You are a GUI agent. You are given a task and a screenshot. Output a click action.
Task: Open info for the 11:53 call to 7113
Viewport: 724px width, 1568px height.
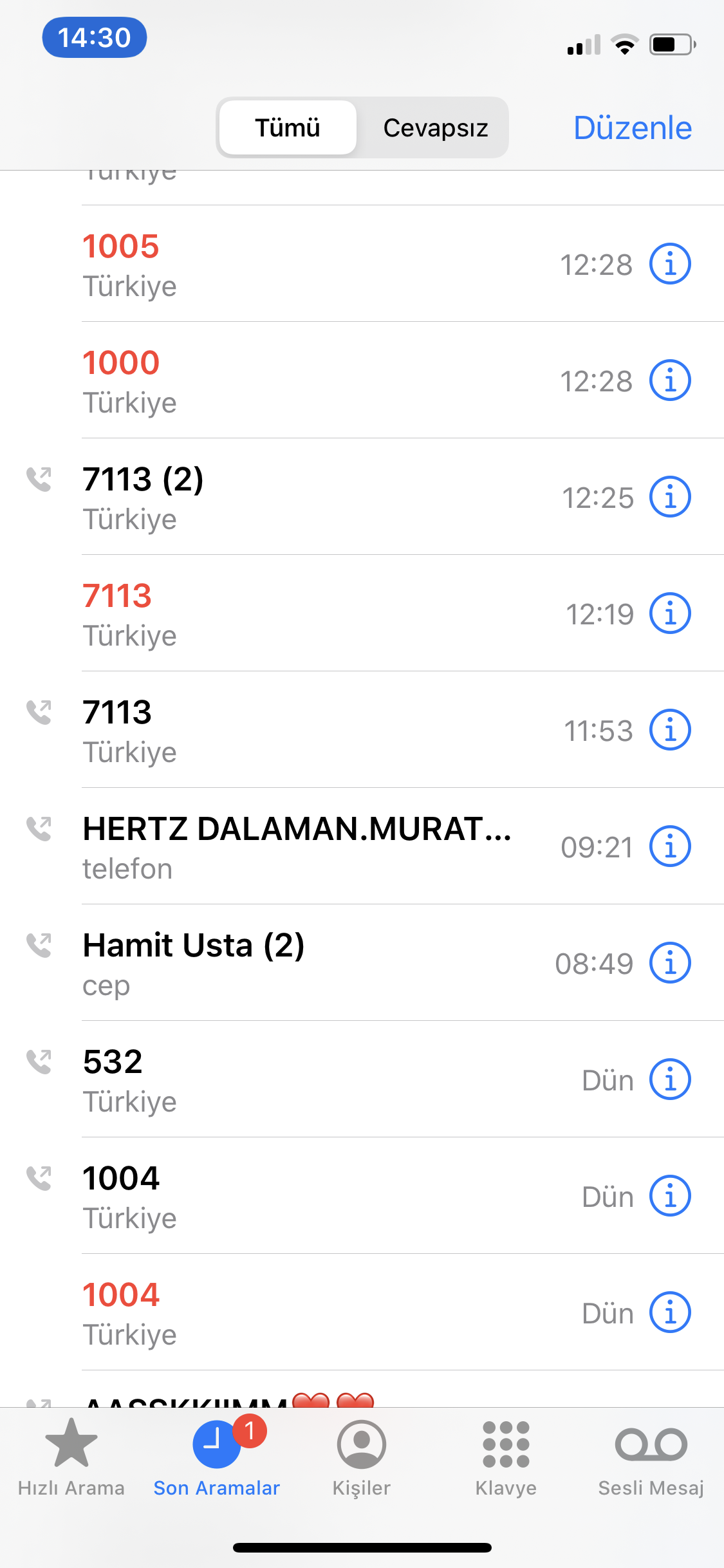click(x=670, y=730)
